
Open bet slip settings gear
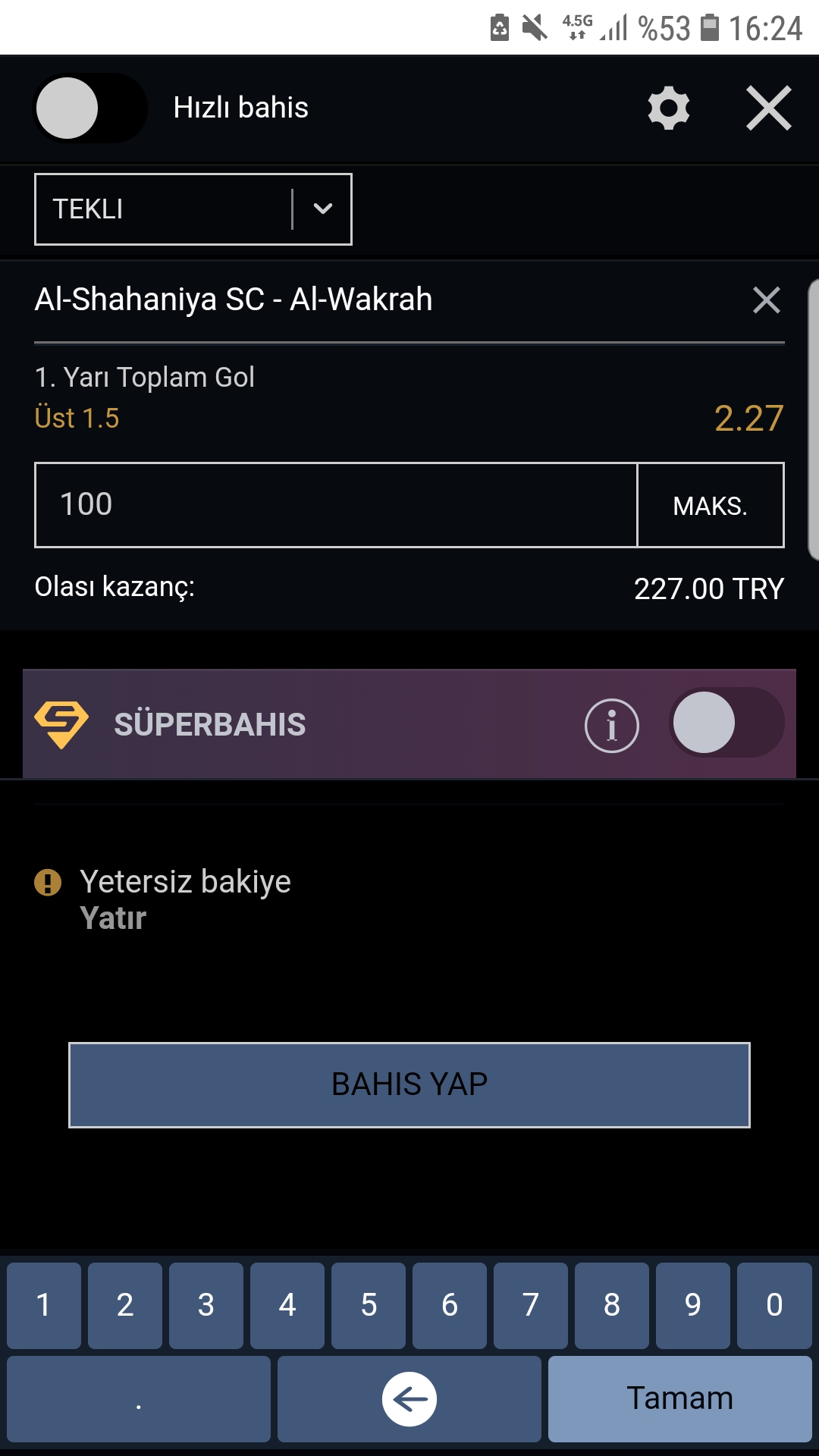click(x=669, y=108)
